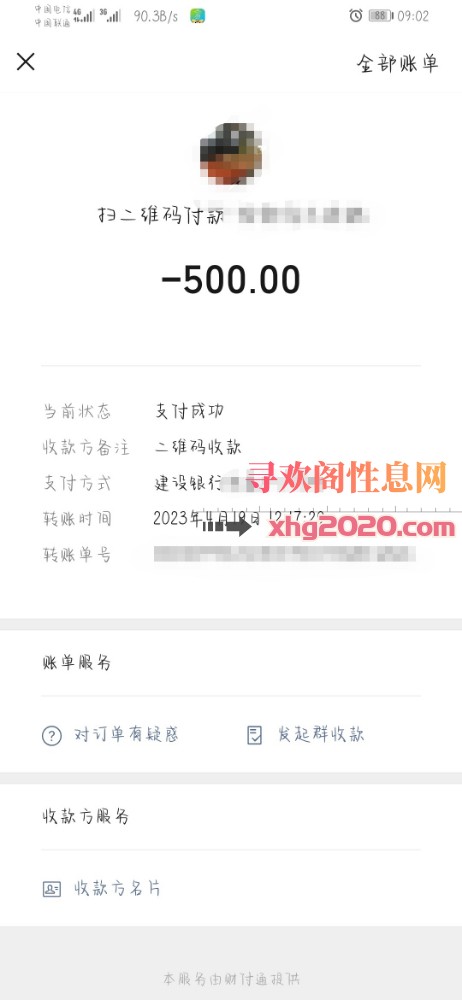The width and height of the screenshot is (462, 1000).
Task: Open 全部账单 to view all bills
Action: tap(398, 63)
